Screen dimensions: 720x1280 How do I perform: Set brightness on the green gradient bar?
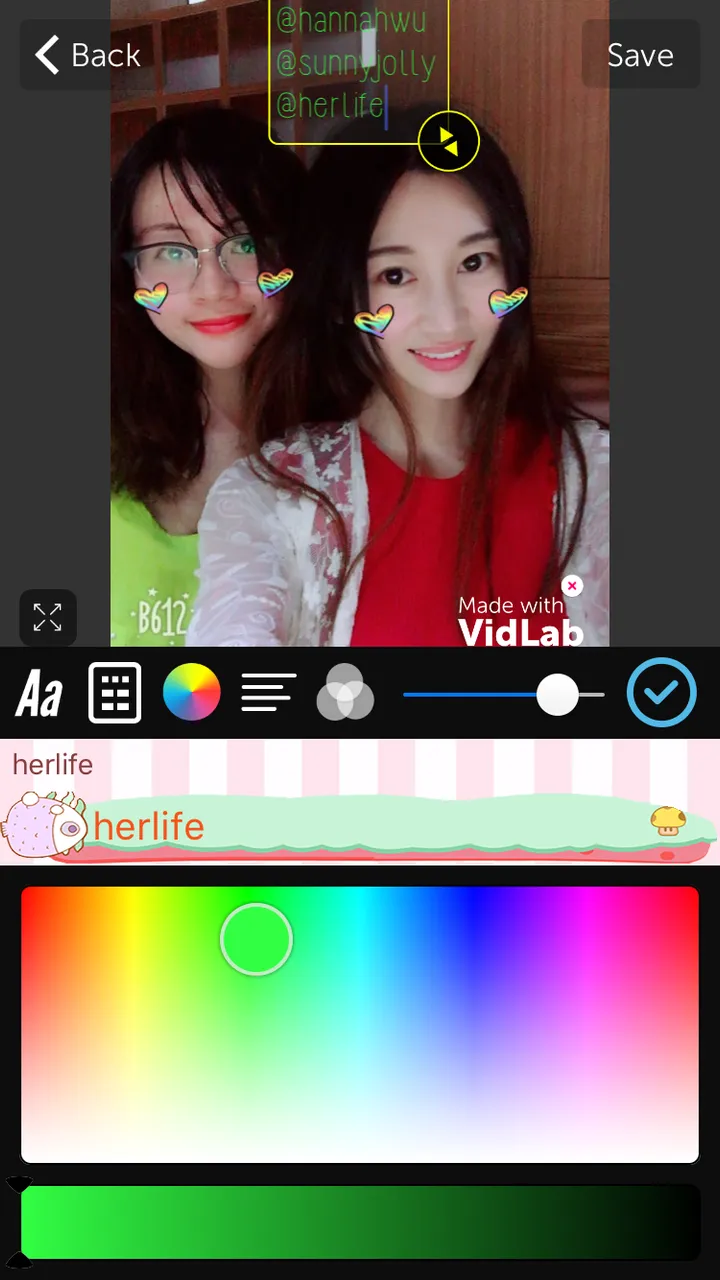pyautogui.click(x=360, y=1221)
